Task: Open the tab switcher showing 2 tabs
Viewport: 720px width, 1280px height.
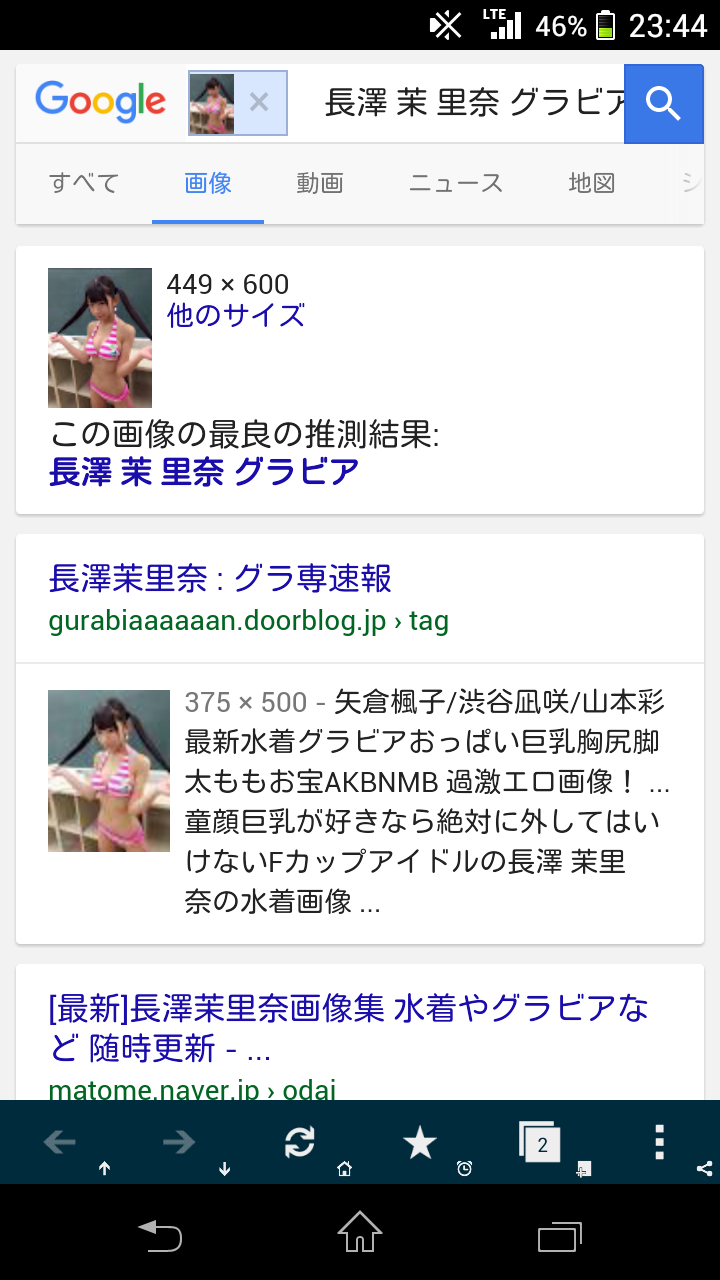Action: pos(540,1142)
